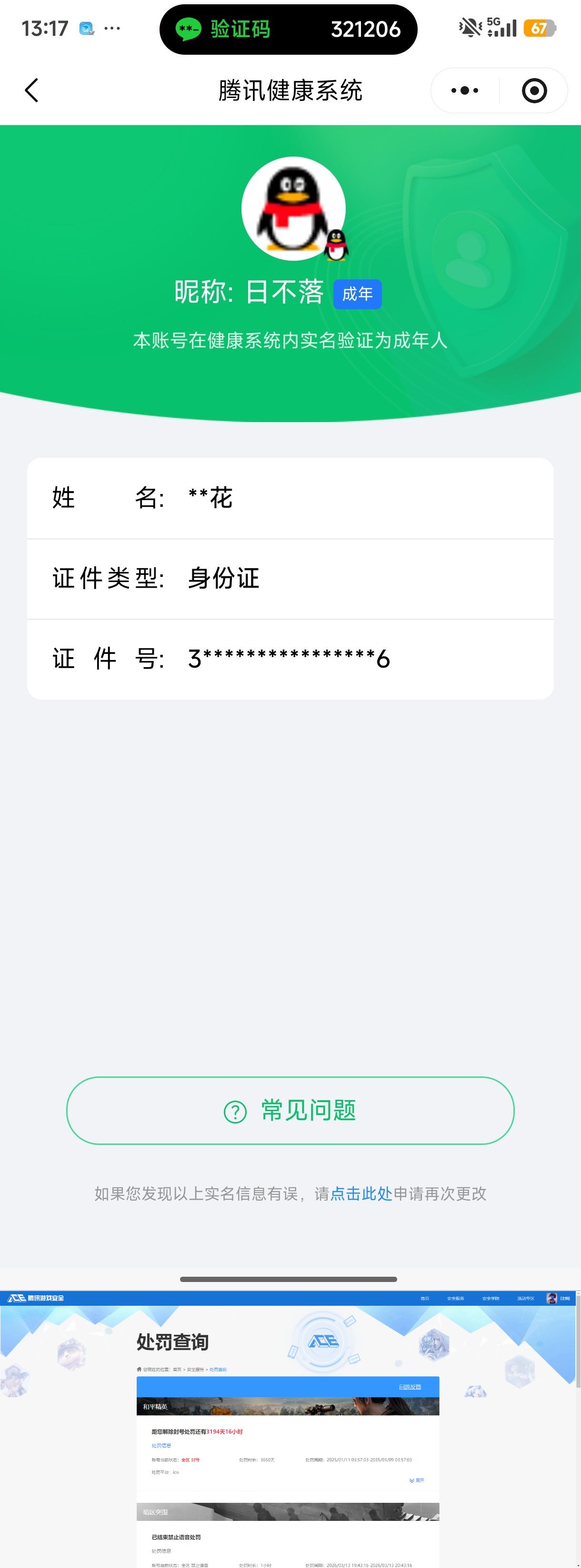Image resolution: width=581 pixels, height=1568 pixels.
Task: Switch to the 活动专区 section
Action: (526, 1297)
